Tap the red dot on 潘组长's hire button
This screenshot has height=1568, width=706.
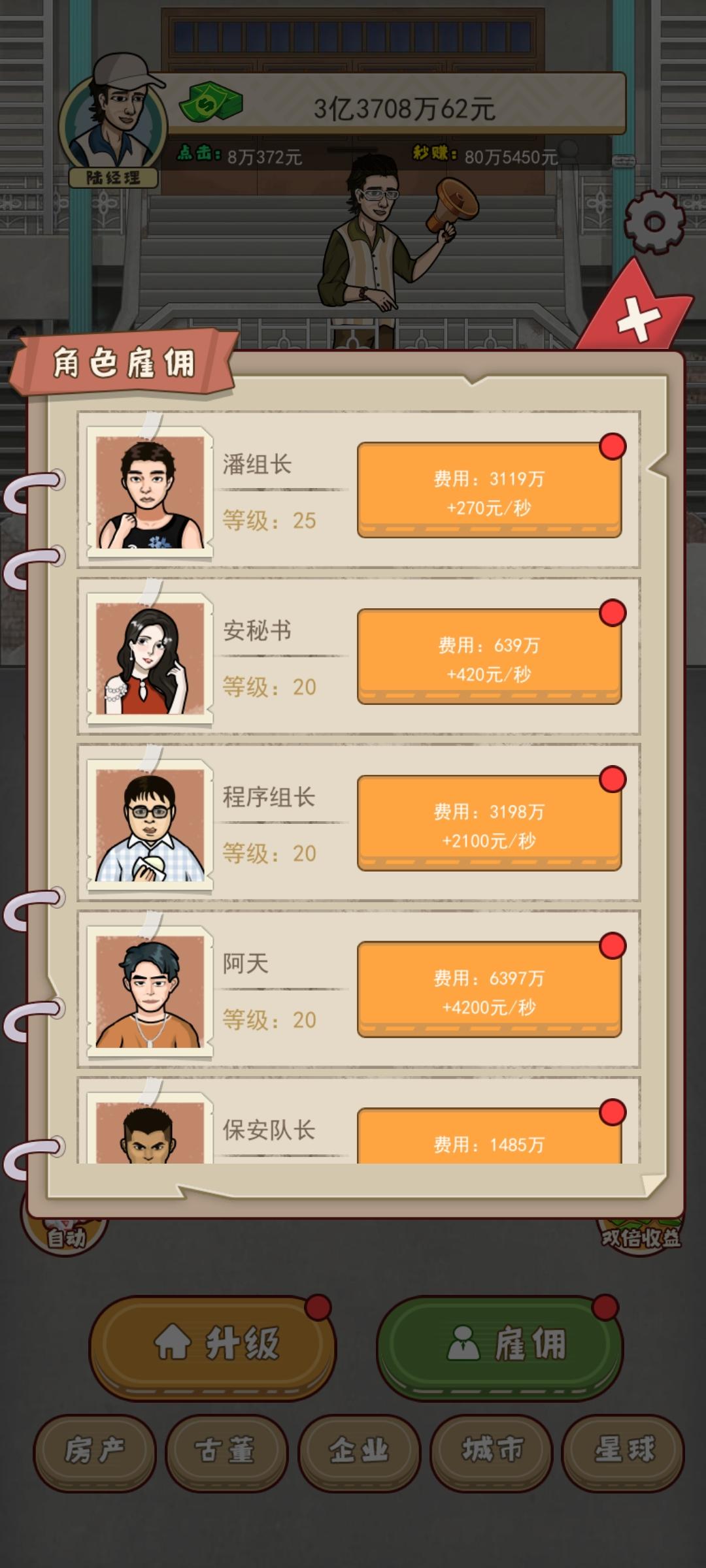coord(613,446)
